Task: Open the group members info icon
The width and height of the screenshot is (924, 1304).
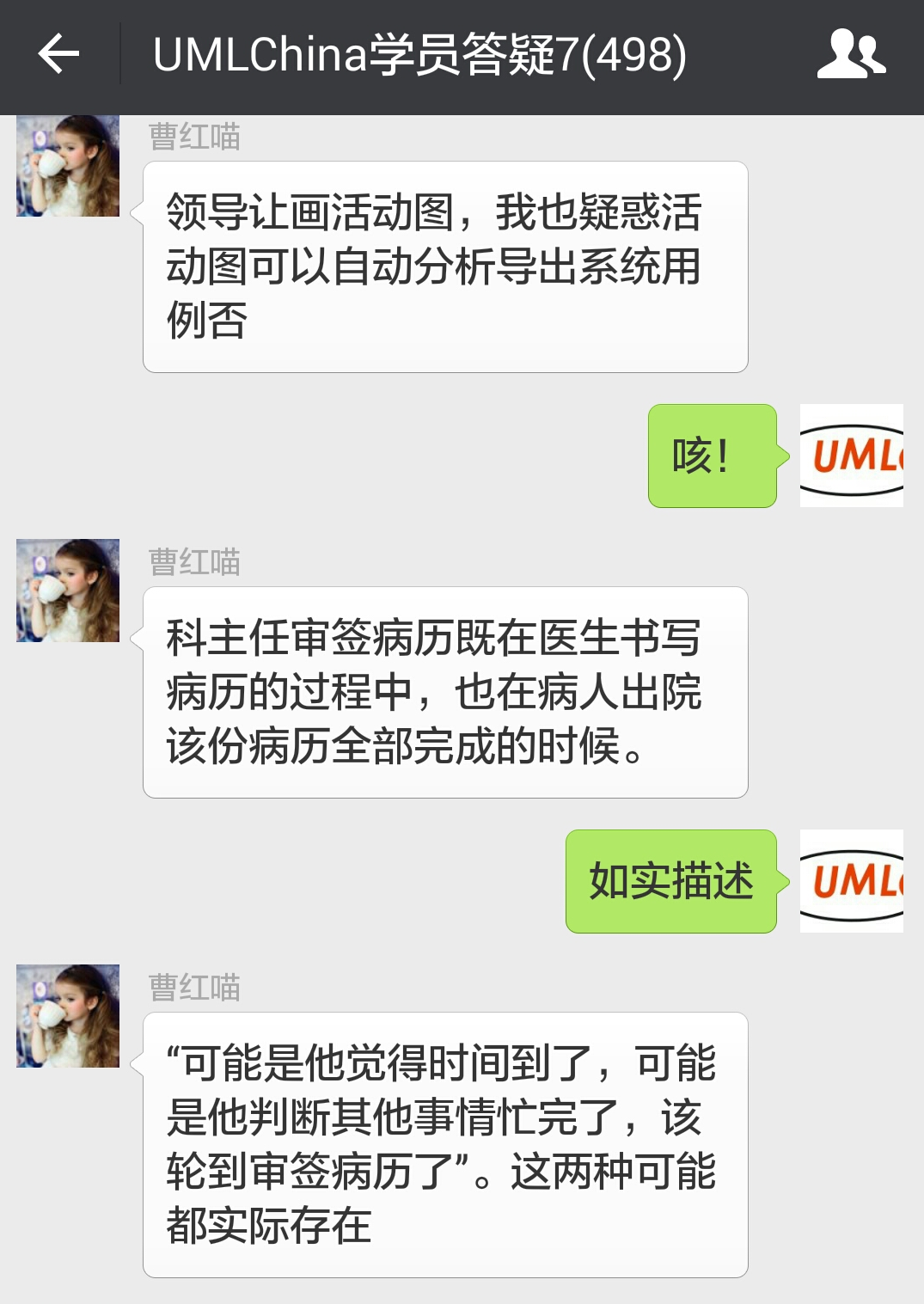Action: [x=850, y=55]
